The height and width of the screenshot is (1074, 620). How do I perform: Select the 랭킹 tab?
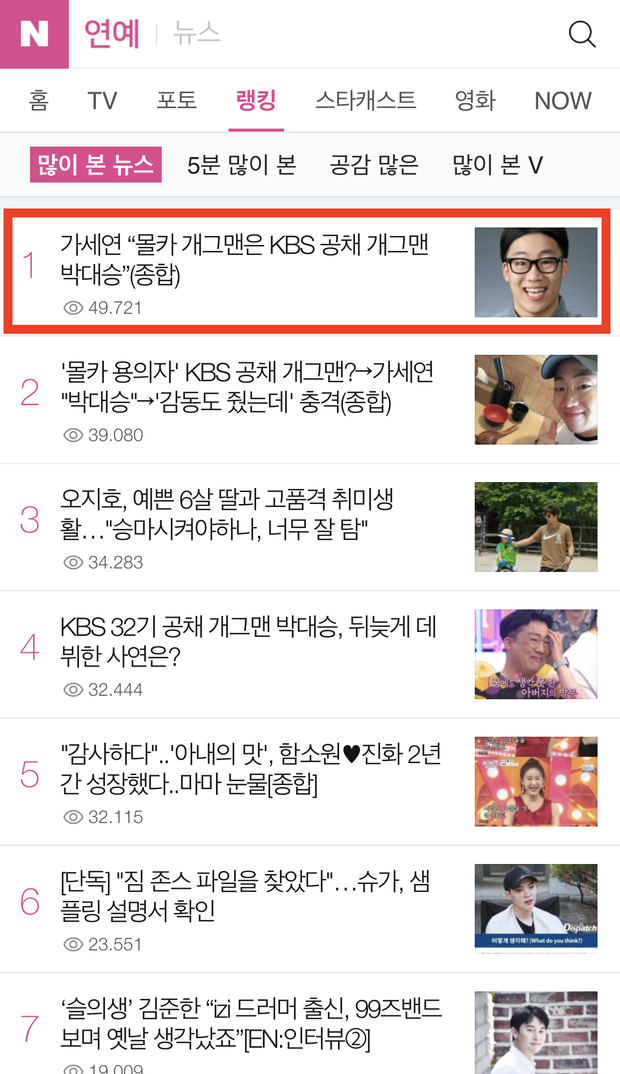point(256,101)
